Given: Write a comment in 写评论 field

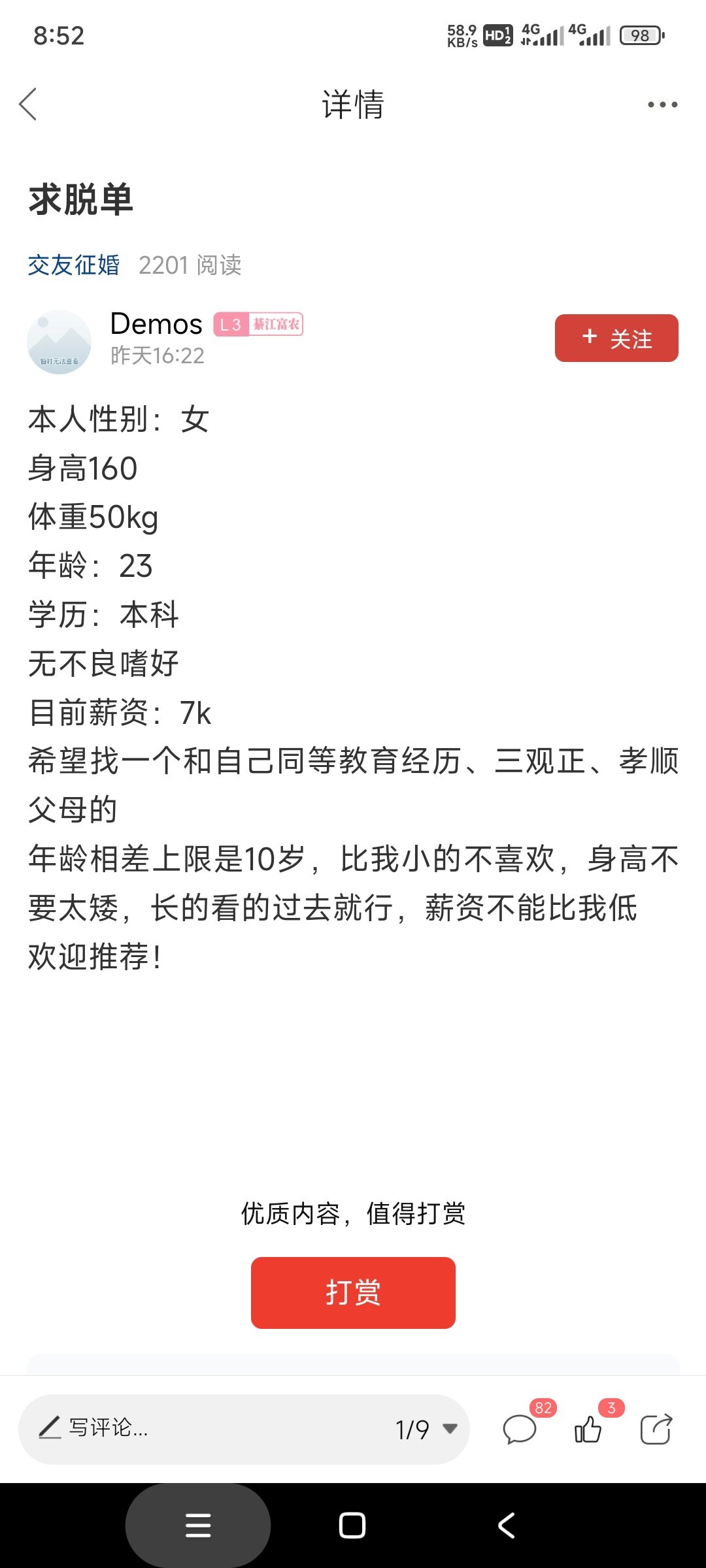Looking at the screenshot, I should point(196,1428).
